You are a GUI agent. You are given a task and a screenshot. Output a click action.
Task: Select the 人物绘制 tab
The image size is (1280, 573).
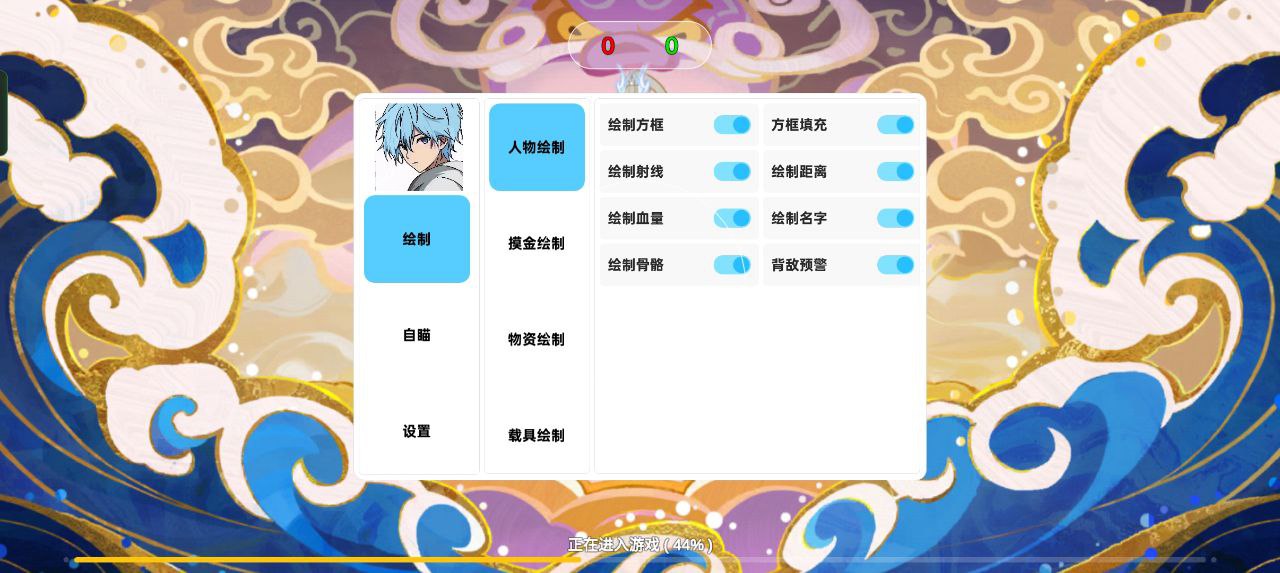536,147
